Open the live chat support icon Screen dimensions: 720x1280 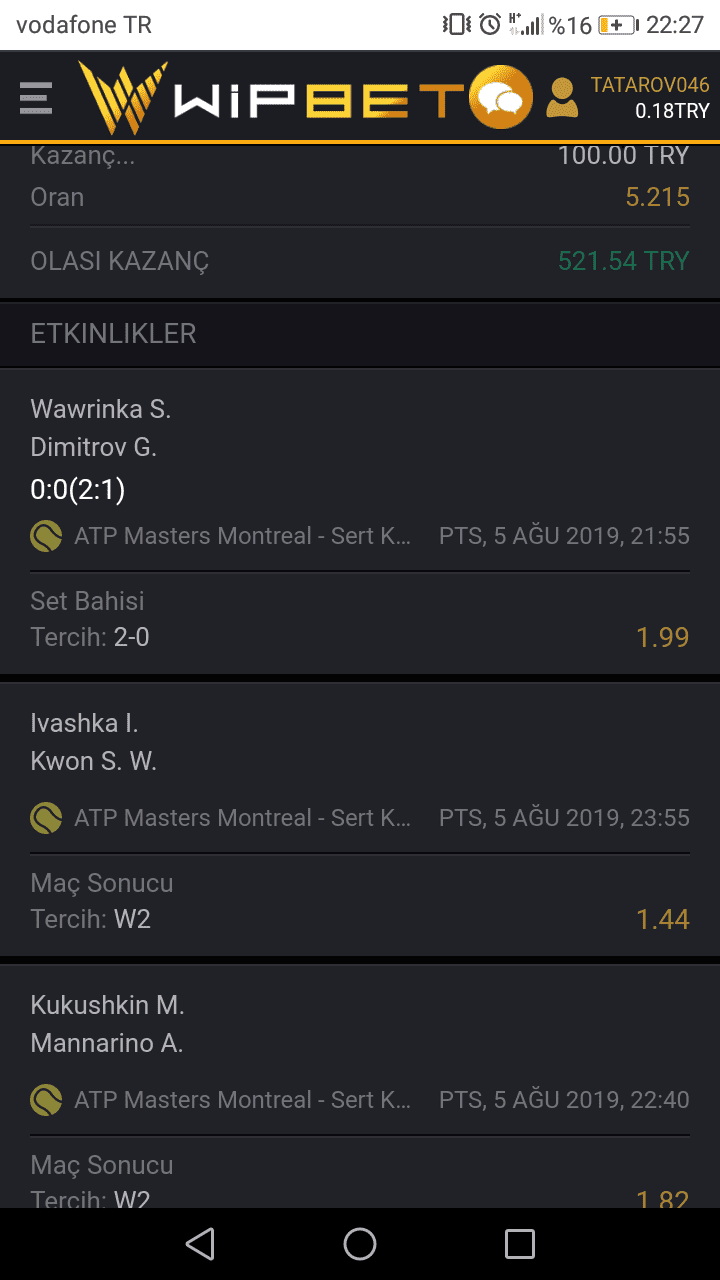[500, 97]
